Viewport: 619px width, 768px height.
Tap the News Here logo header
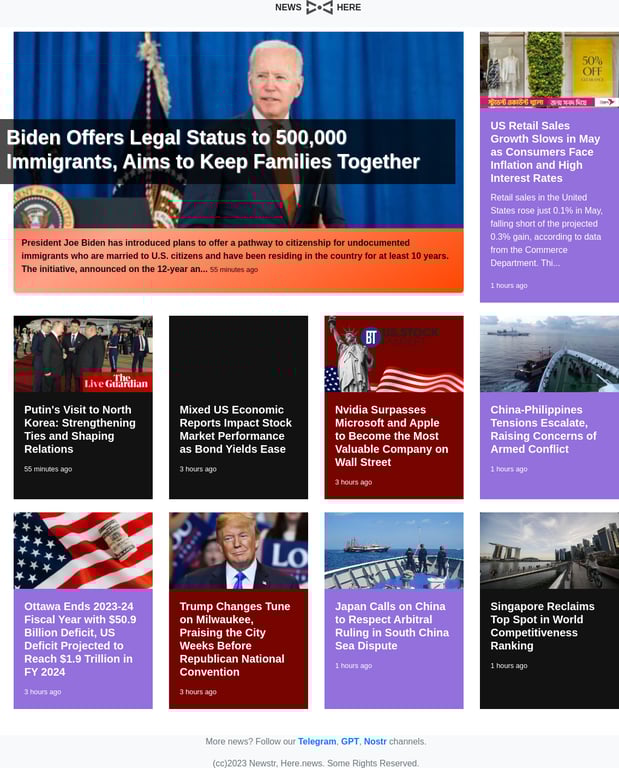pos(318,8)
